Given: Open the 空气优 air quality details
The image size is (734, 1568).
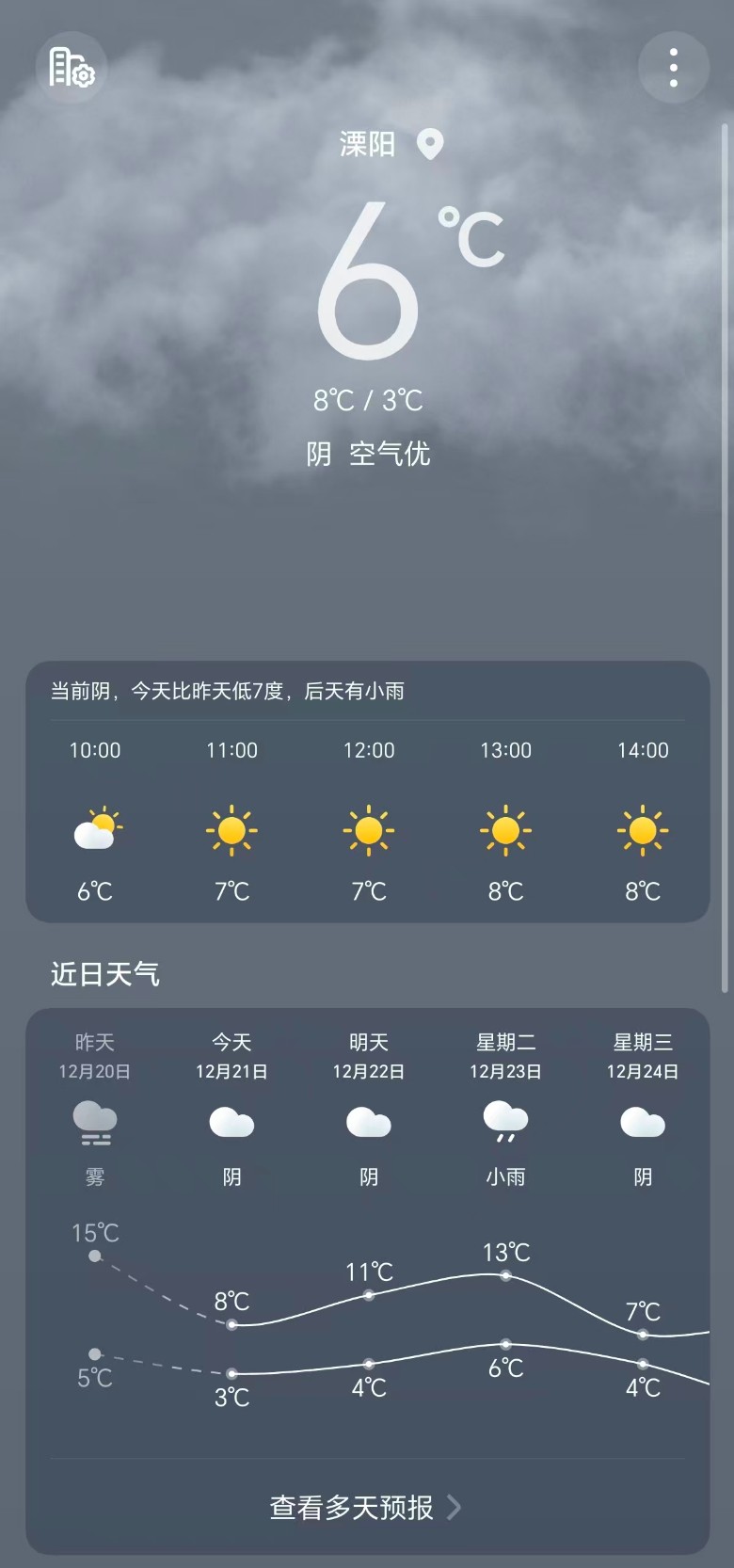Looking at the screenshot, I should click(x=390, y=454).
